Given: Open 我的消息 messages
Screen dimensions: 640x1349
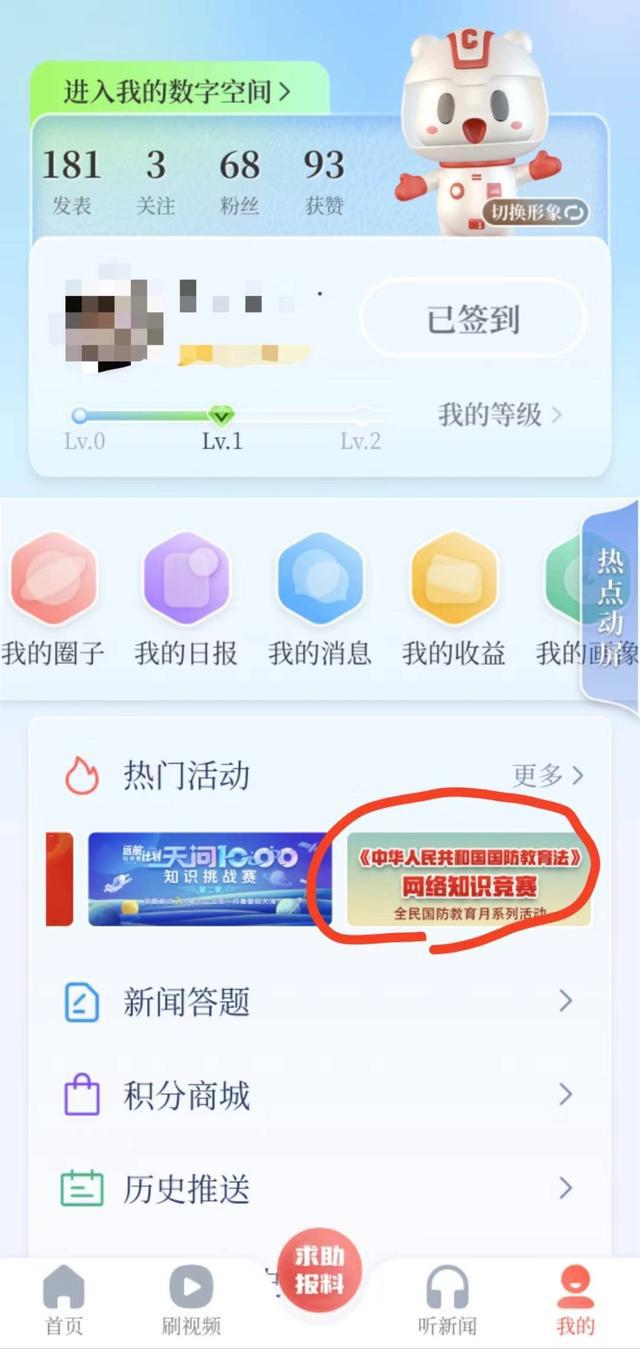Looking at the screenshot, I should [x=320, y=600].
